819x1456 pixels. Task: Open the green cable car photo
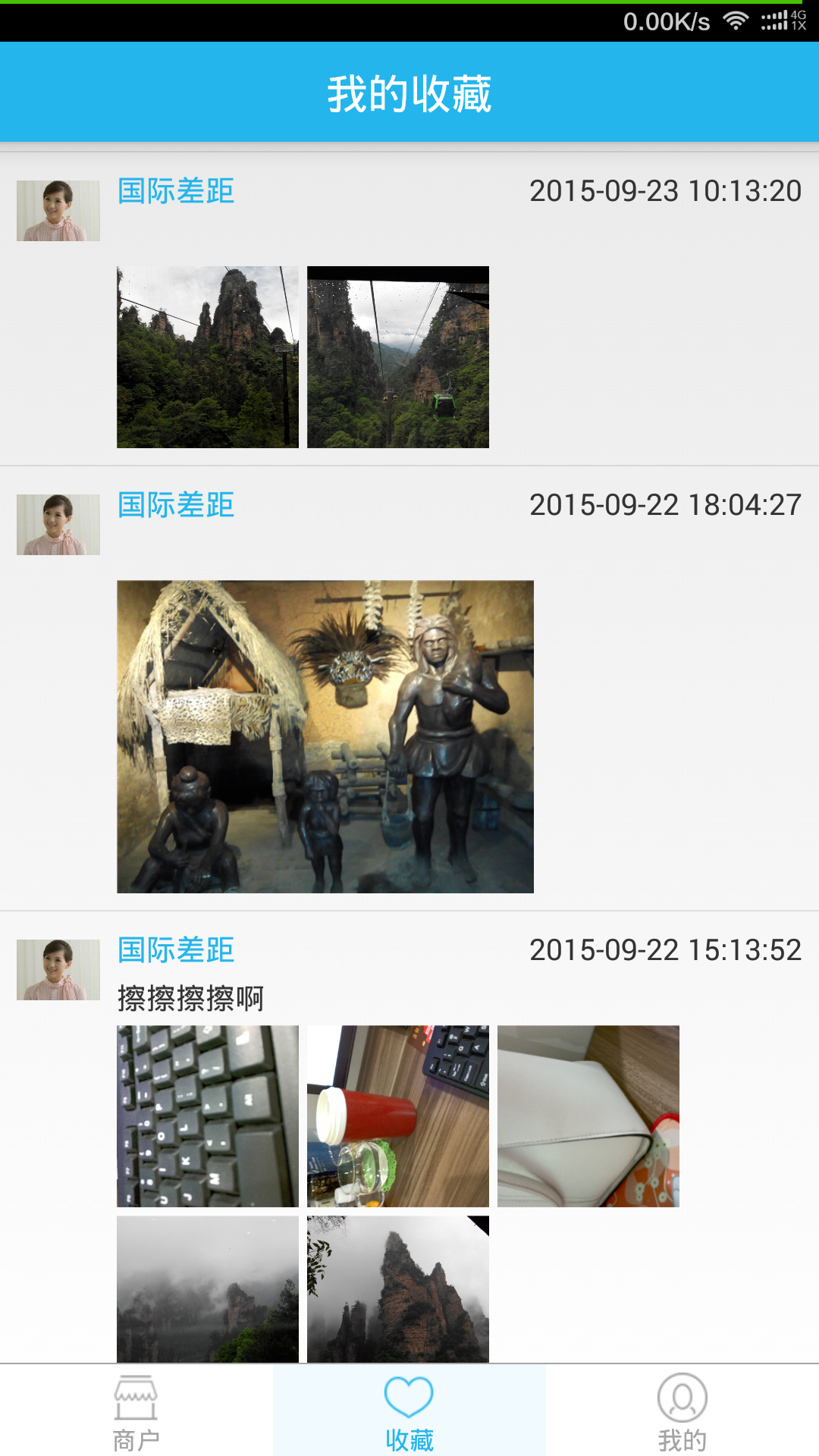[398, 357]
